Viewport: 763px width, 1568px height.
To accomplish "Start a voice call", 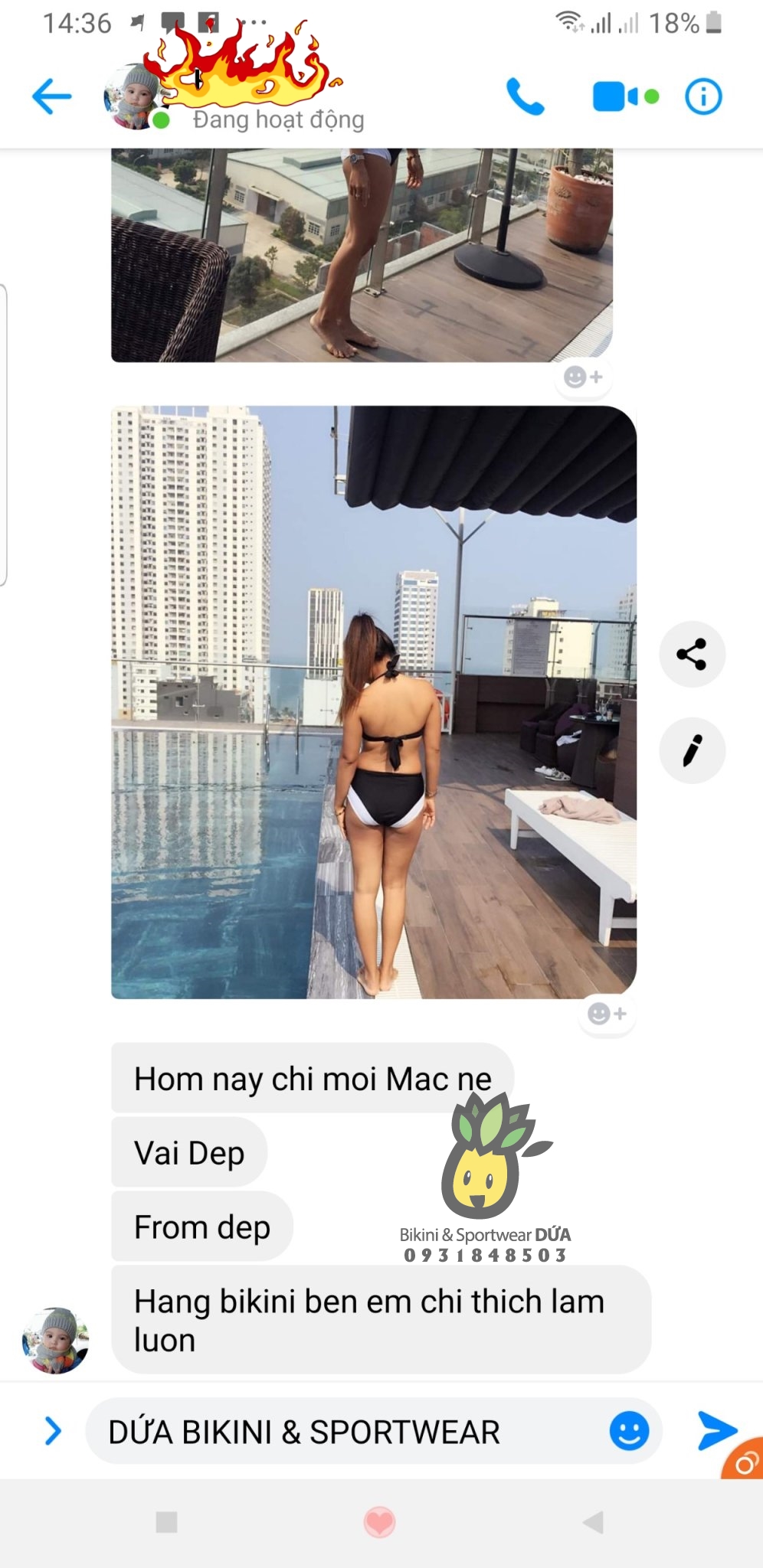I will tap(526, 97).
